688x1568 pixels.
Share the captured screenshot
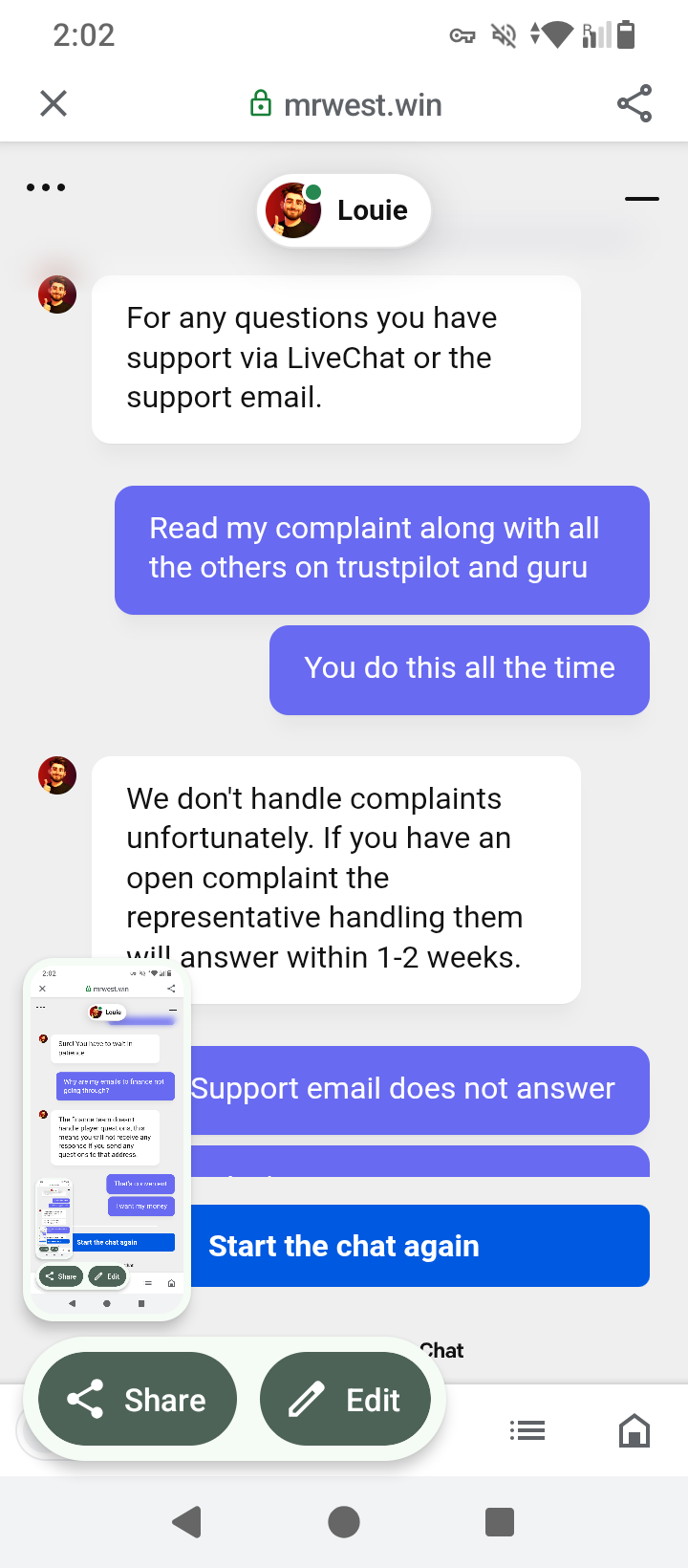(x=138, y=1400)
